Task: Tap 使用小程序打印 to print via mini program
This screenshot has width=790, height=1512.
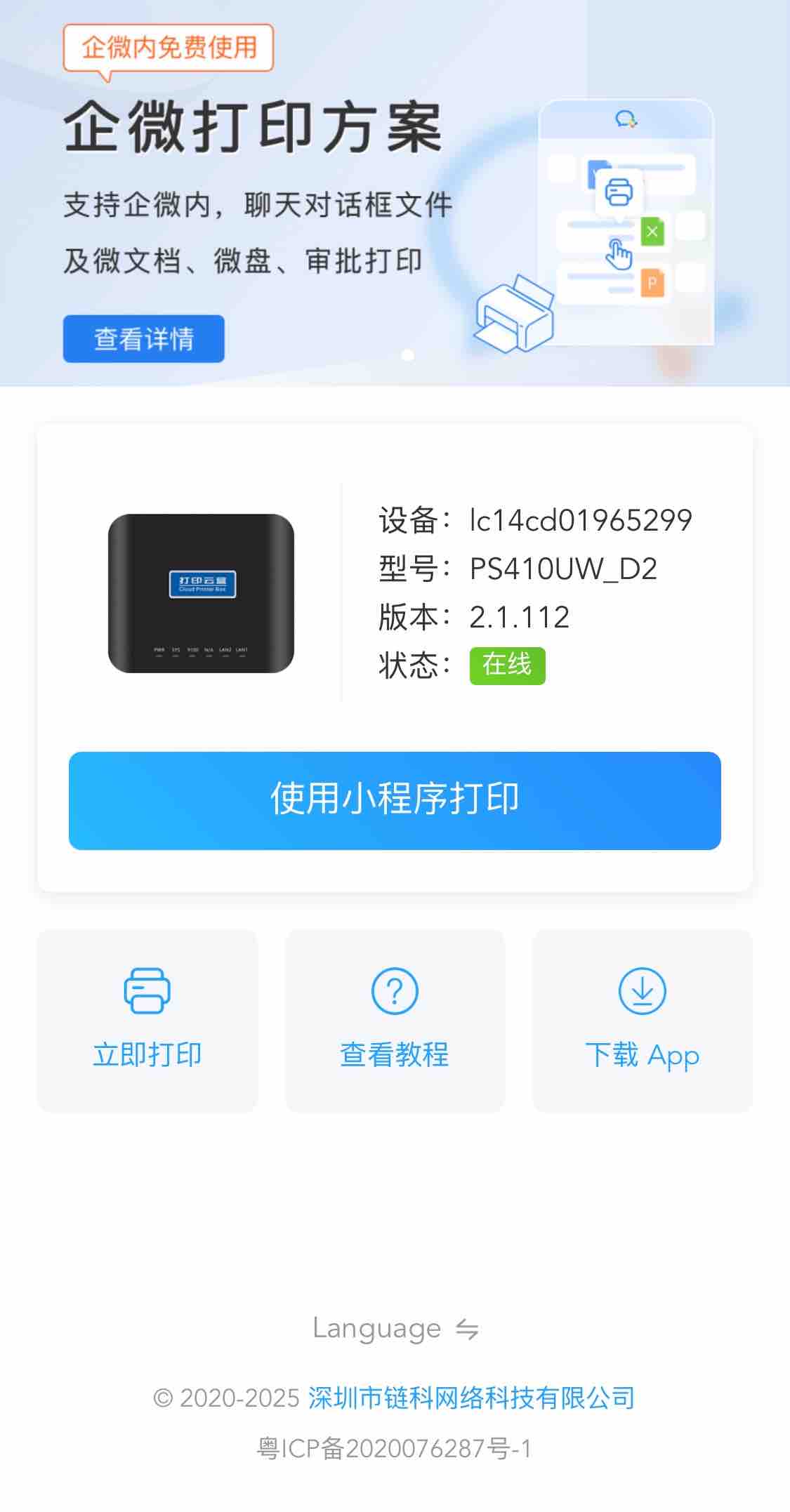Action: point(395,800)
